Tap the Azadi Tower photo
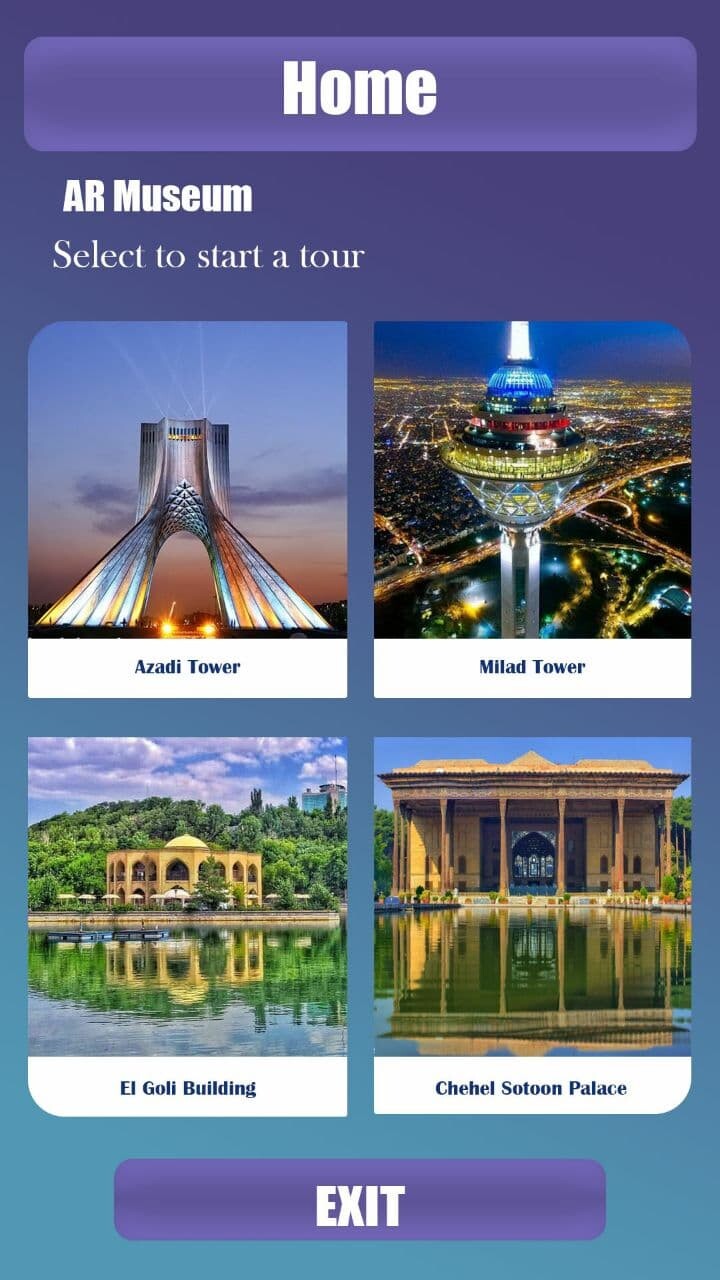This screenshot has width=720, height=1280. pos(190,480)
